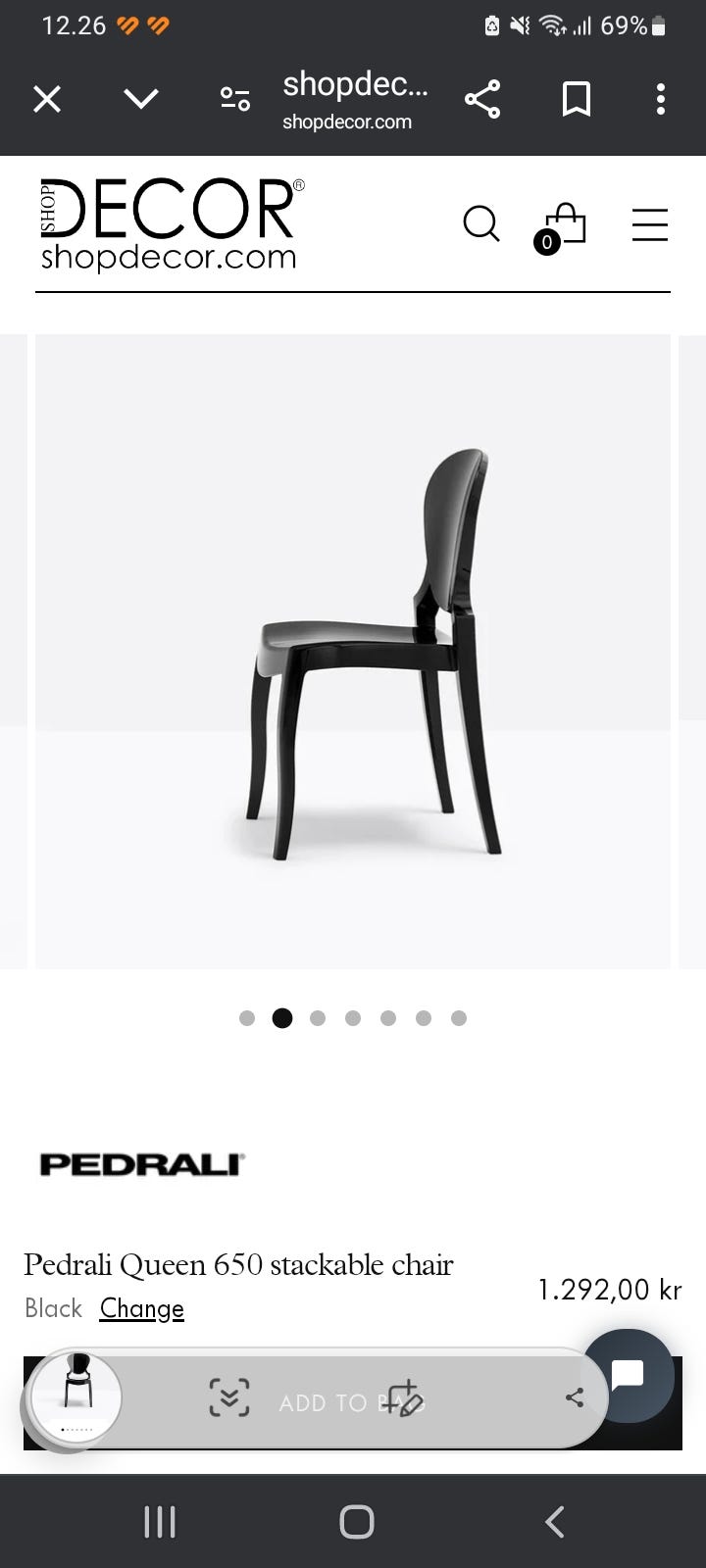Jump to the third image dot

(318, 1018)
